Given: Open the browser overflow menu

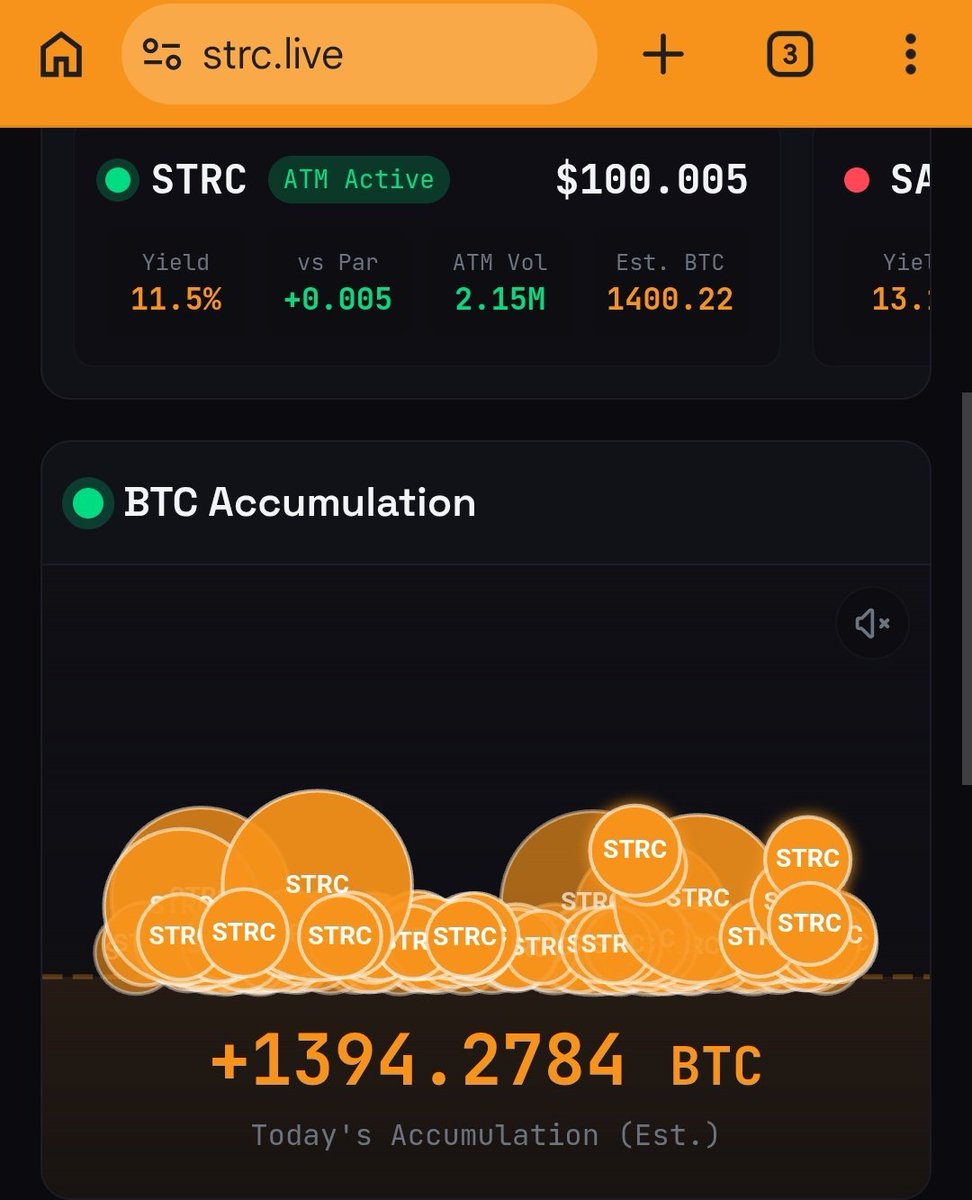Looking at the screenshot, I should [x=910, y=55].
